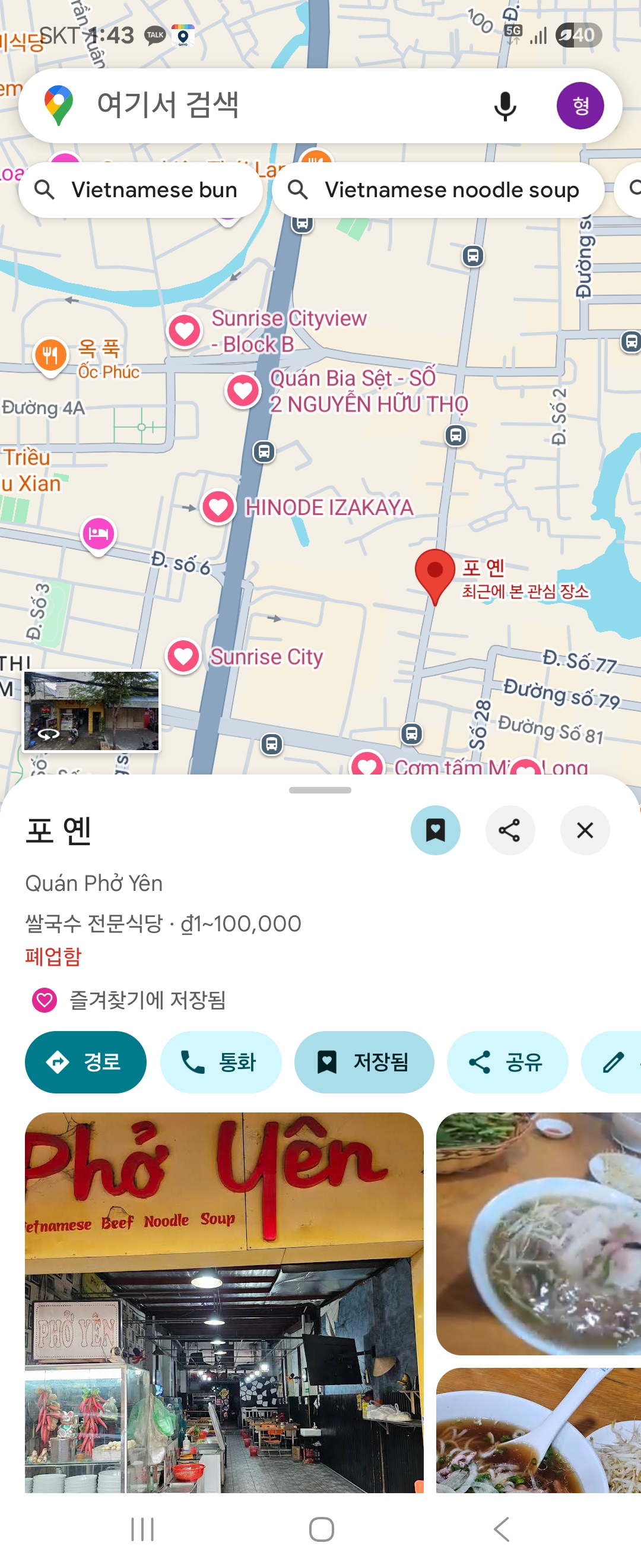Tap the 공유 share button
The height and width of the screenshot is (1568, 641).
point(507,1062)
